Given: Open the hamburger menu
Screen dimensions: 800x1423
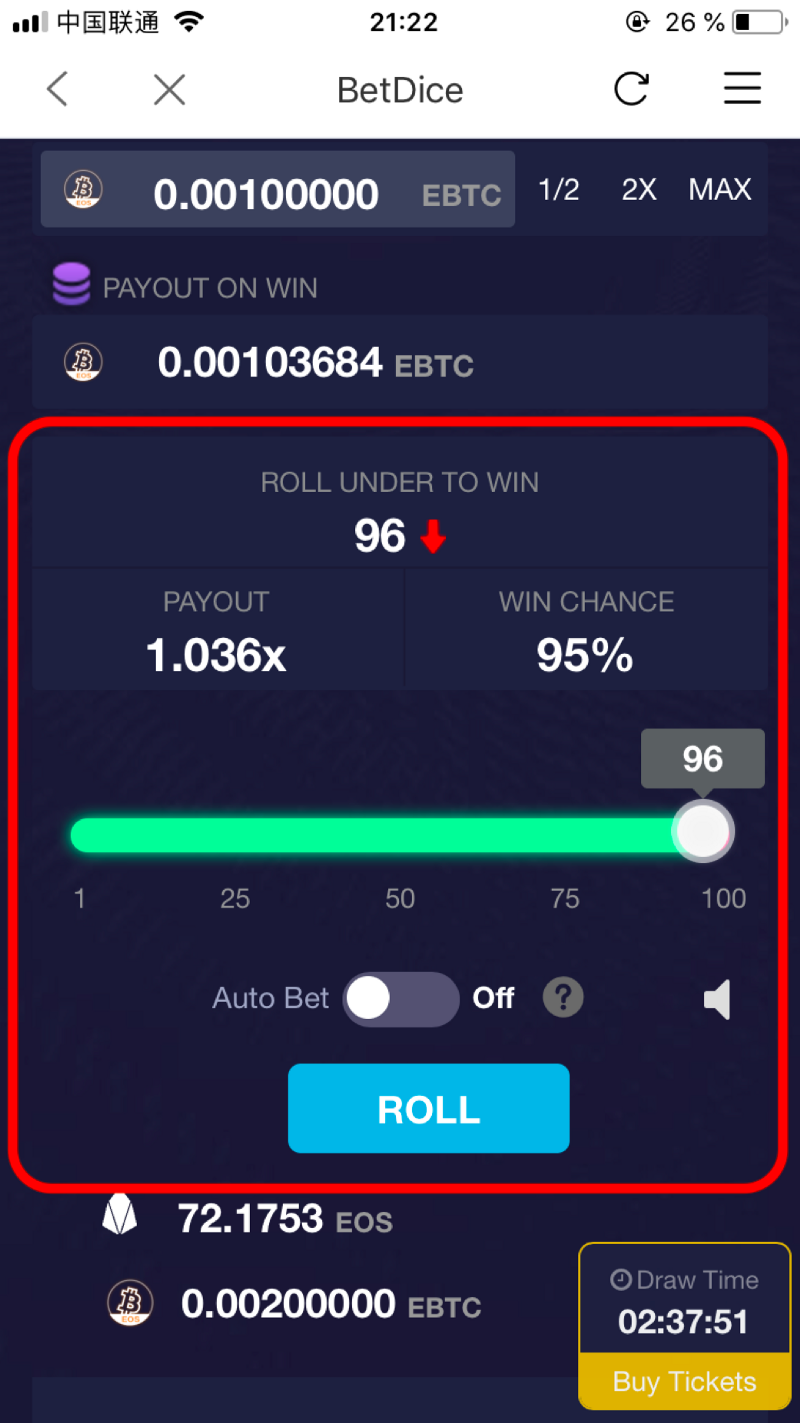Looking at the screenshot, I should (742, 89).
